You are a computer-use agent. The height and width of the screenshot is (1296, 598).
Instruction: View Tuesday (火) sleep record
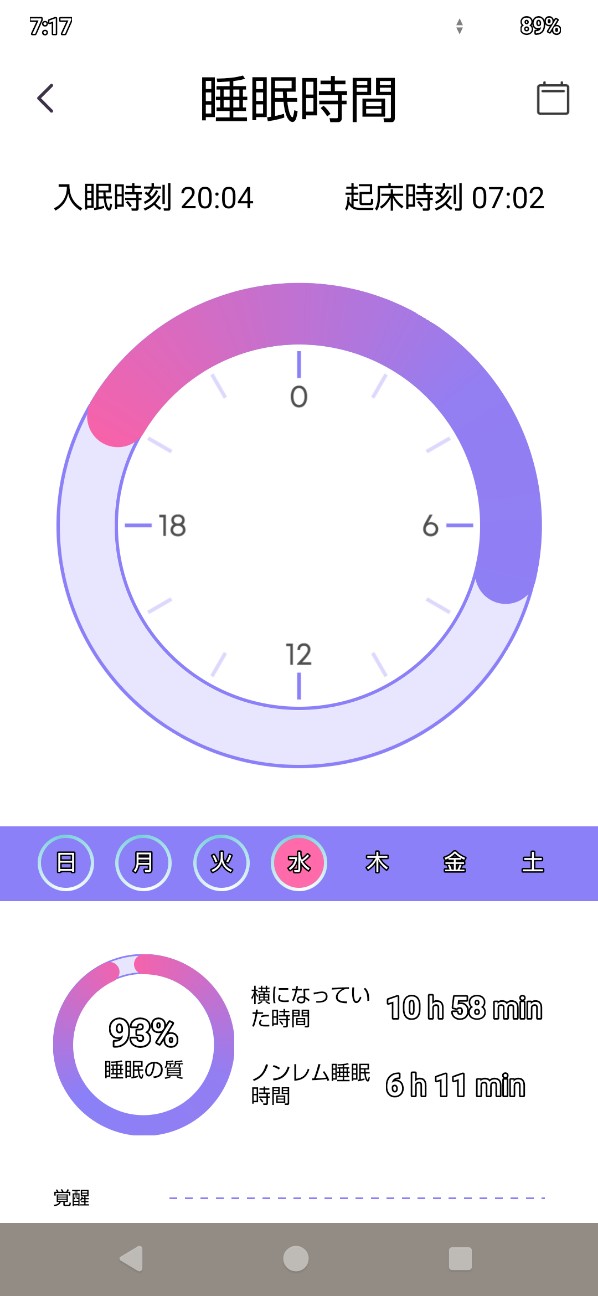click(x=222, y=862)
